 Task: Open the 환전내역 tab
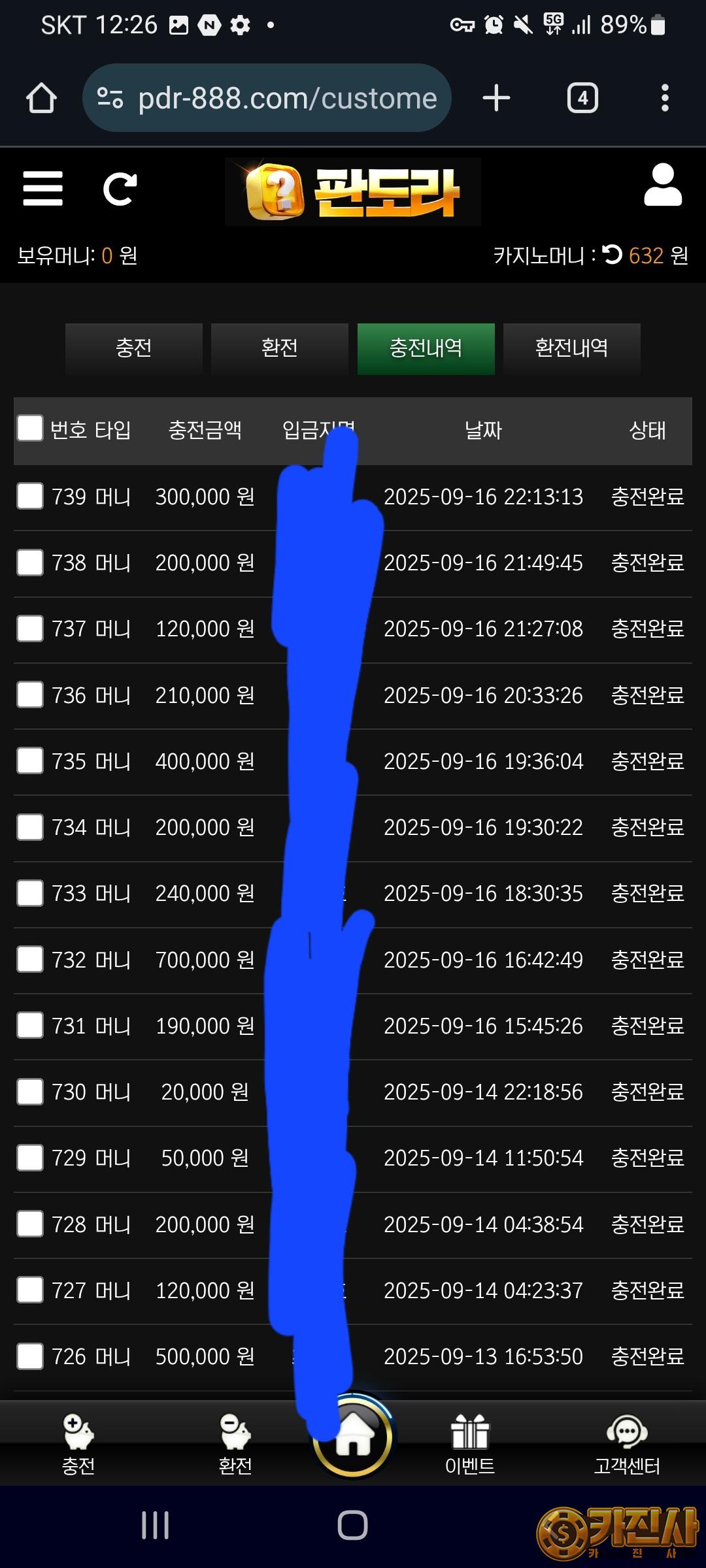tap(571, 348)
